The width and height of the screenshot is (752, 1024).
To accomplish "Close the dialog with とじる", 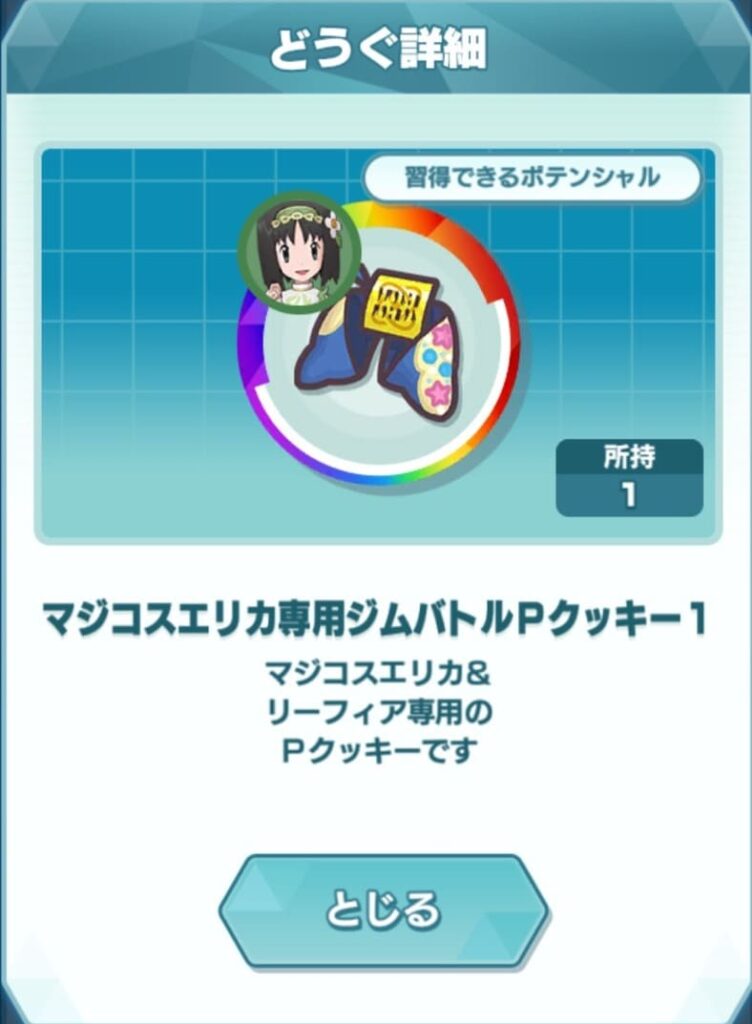I will [383, 910].
